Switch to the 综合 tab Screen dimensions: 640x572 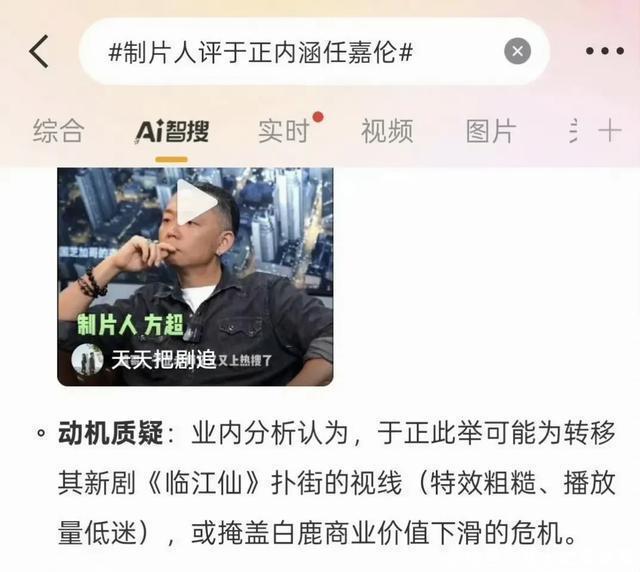coord(58,131)
